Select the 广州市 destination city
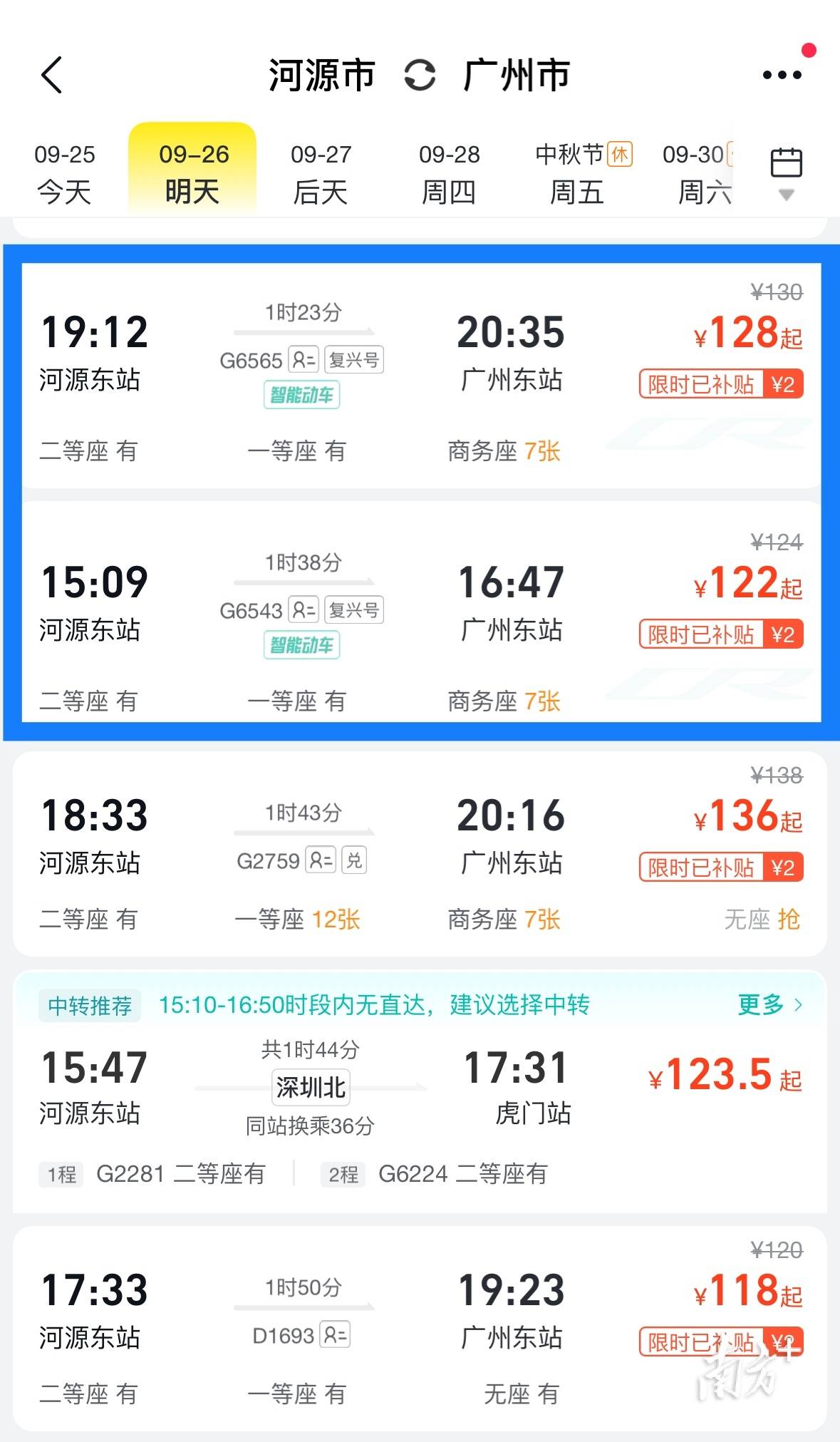 (x=517, y=76)
